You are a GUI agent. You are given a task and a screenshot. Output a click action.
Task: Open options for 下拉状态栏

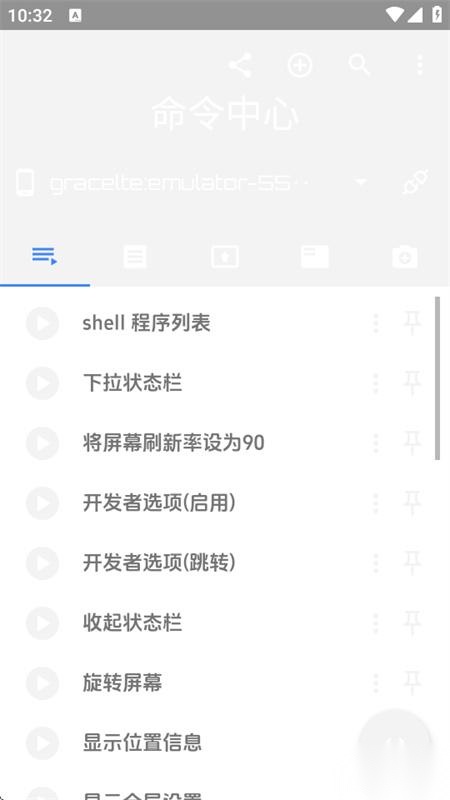pyautogui.click(x=376, y=383)
